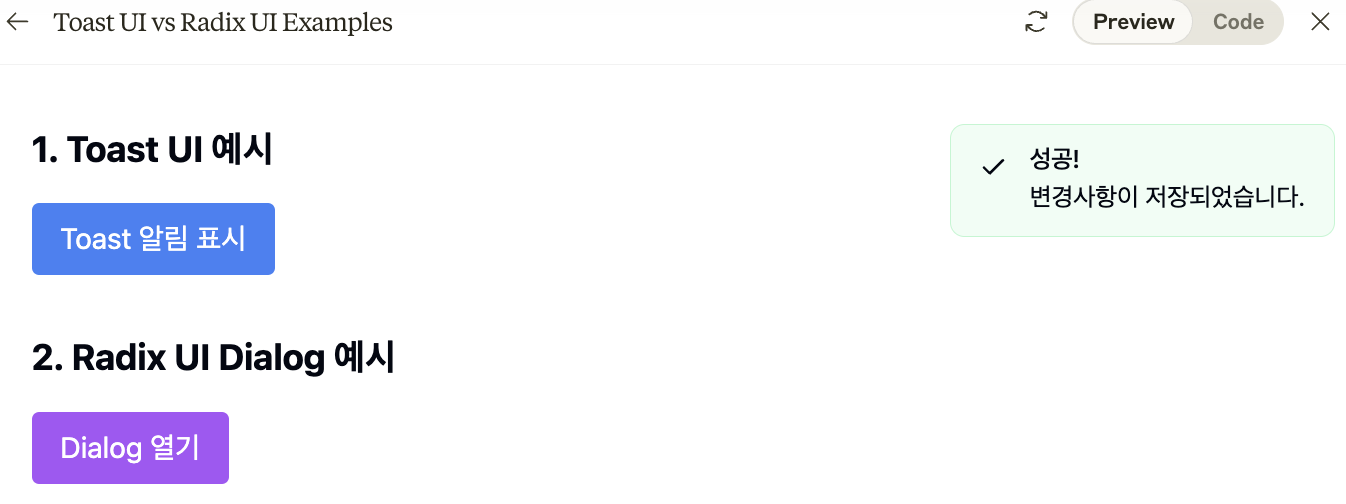Close the Toast UI vs Radix panel

1320,22
